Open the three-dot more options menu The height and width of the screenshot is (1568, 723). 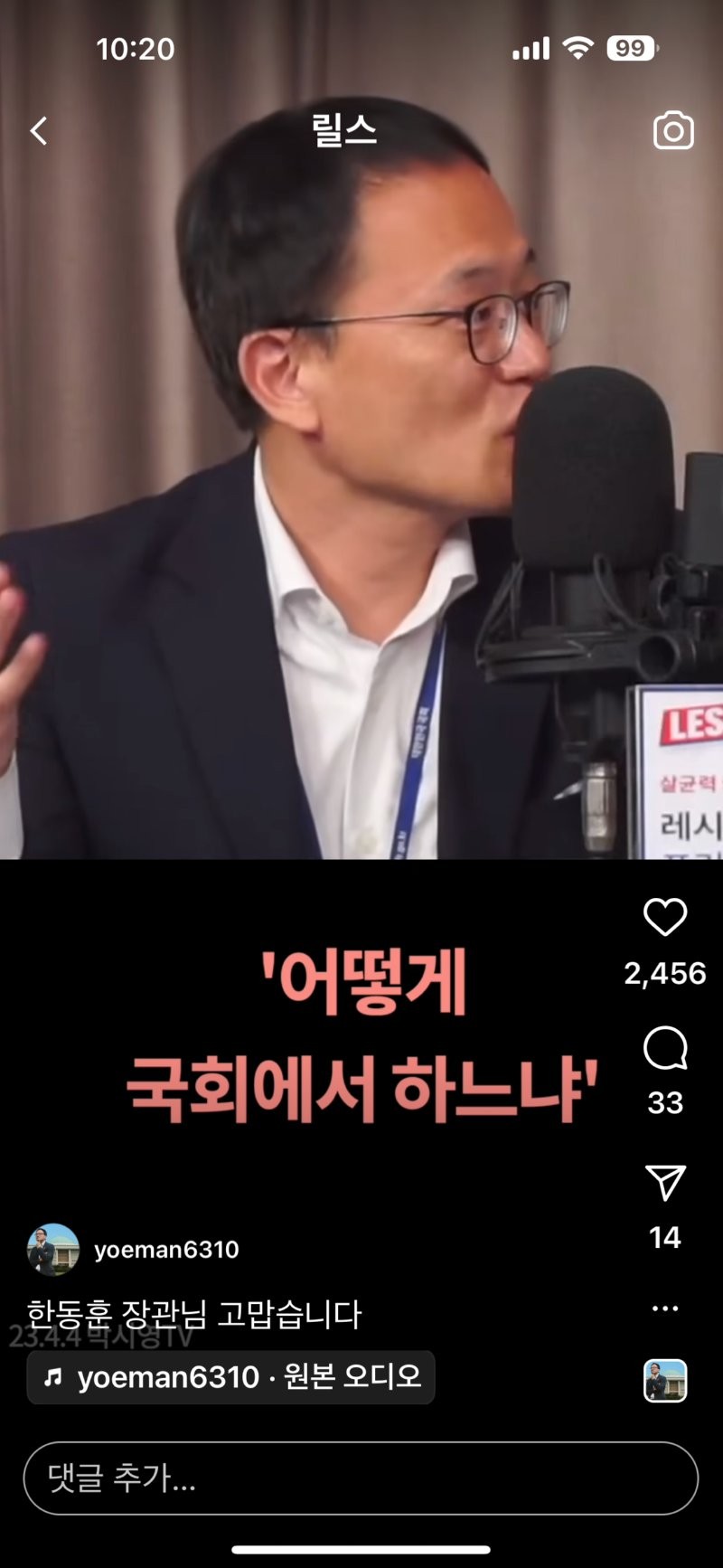[x=665, y=1308]
